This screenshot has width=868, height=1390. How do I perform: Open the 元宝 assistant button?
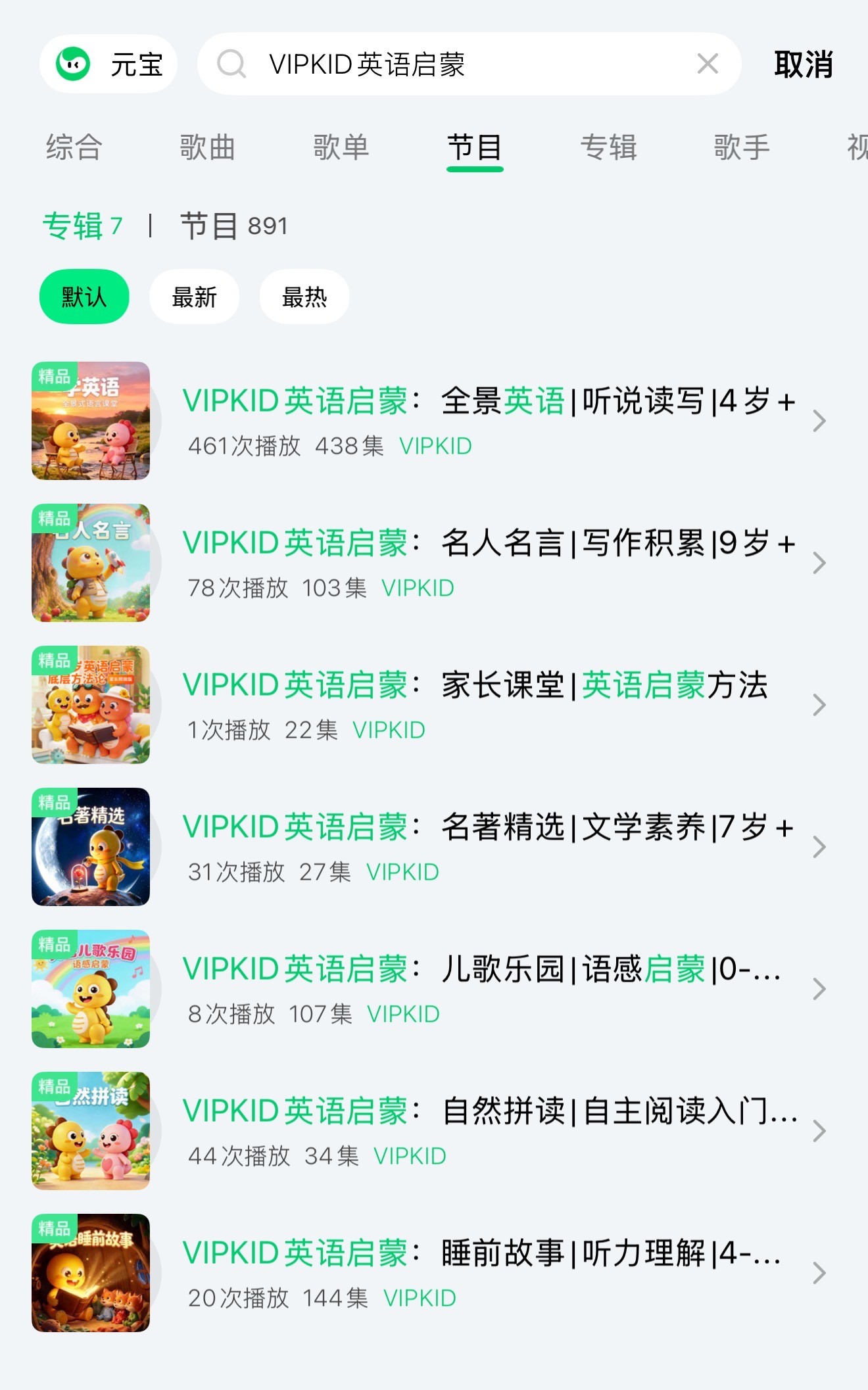tap(108, 64)
